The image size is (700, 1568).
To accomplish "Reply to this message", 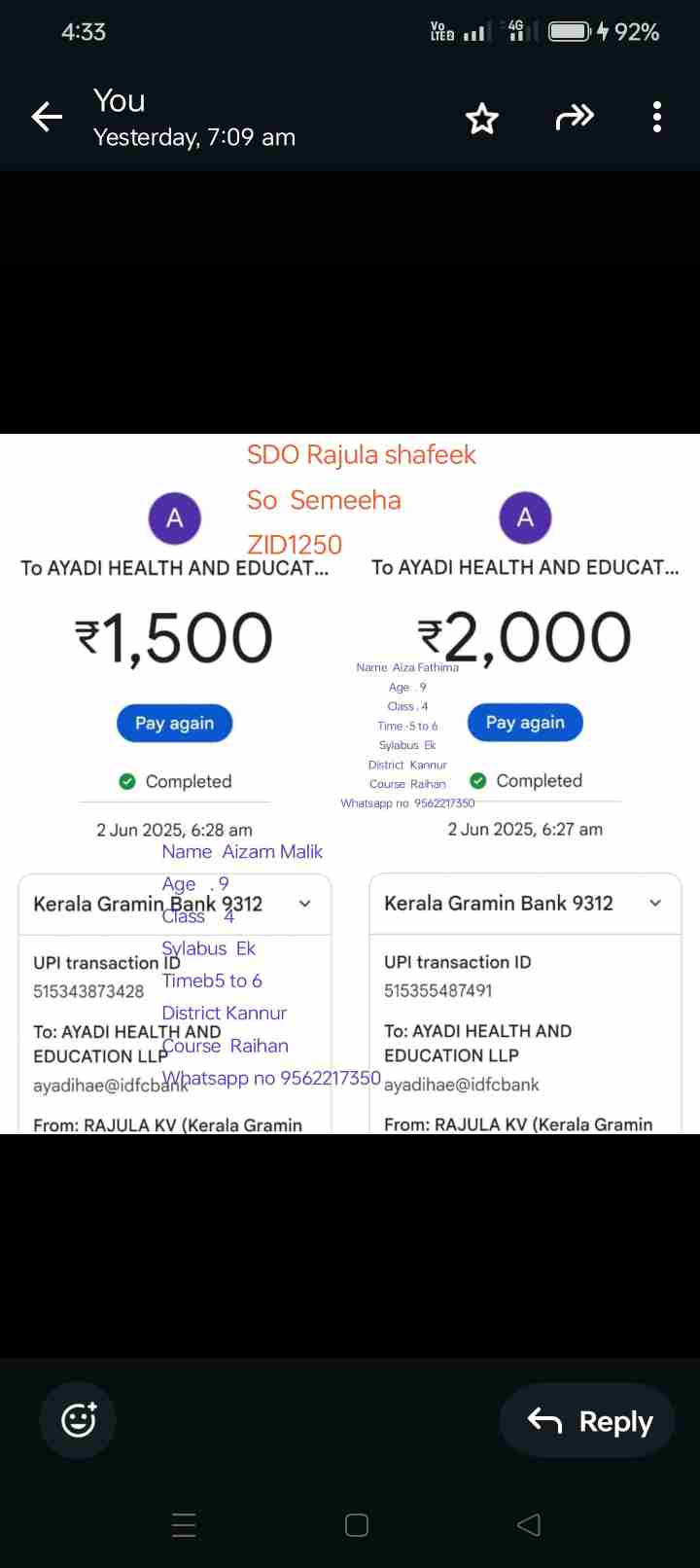I will coord(589,1421).
